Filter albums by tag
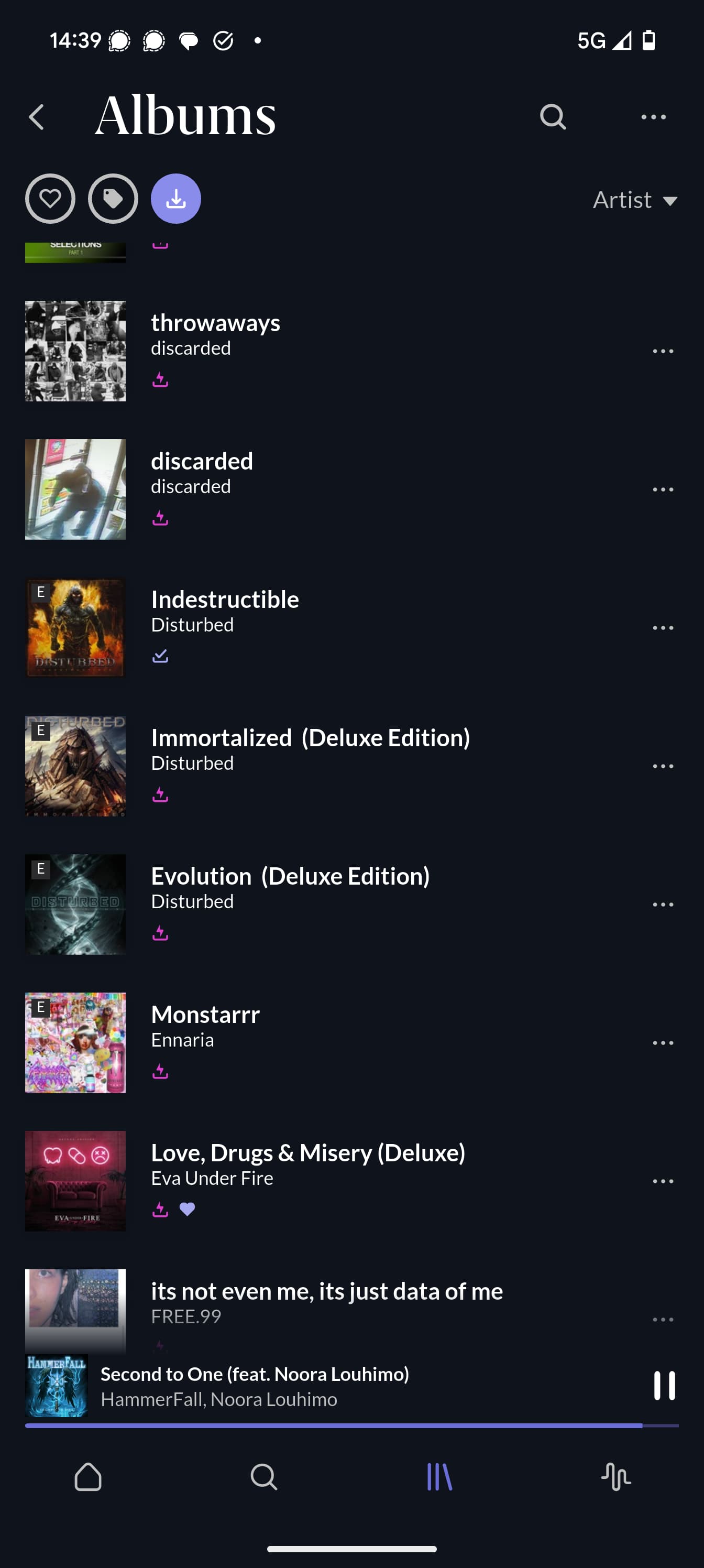Image resolution: width=704 pixels, height=1568 pixels. point(113,199)
